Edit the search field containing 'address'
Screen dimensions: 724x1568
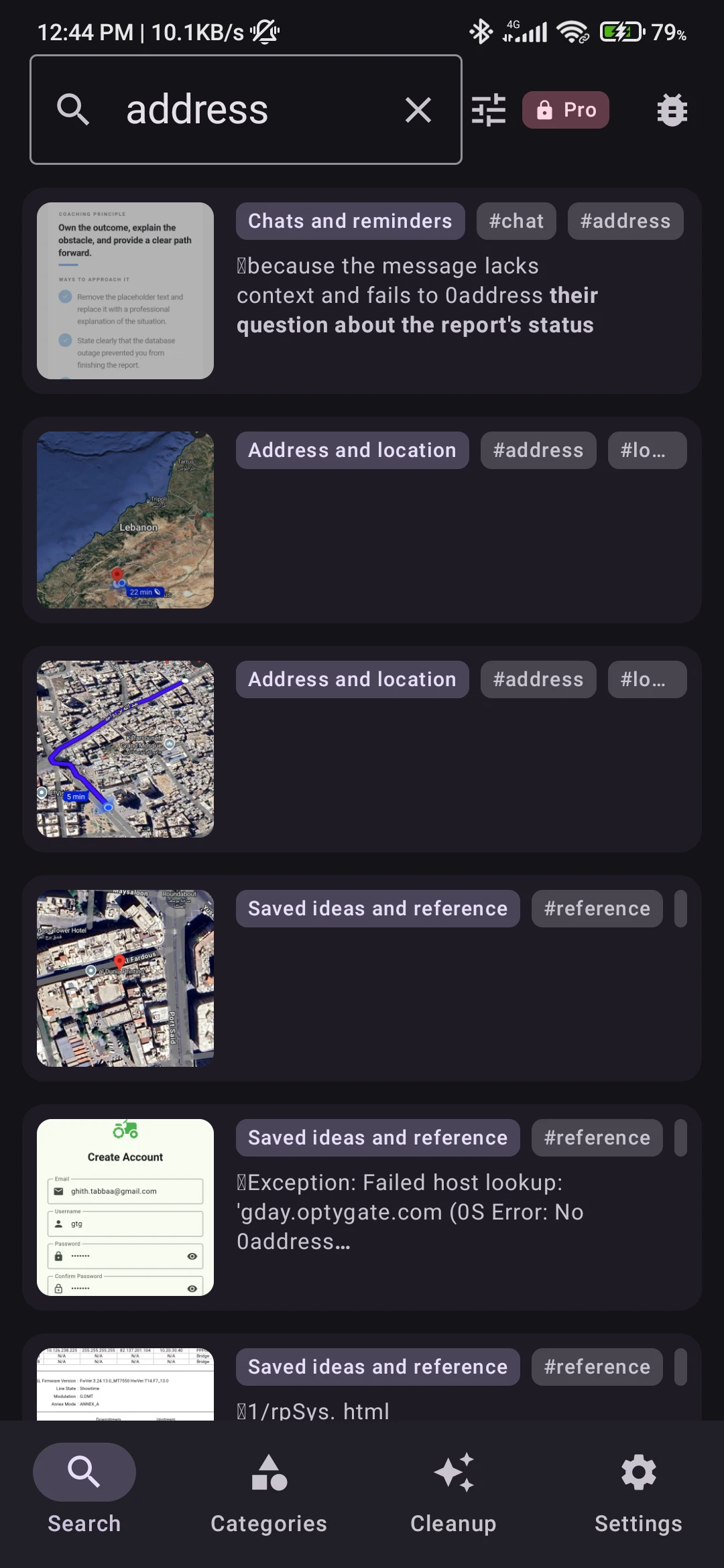tap(246, 110)
